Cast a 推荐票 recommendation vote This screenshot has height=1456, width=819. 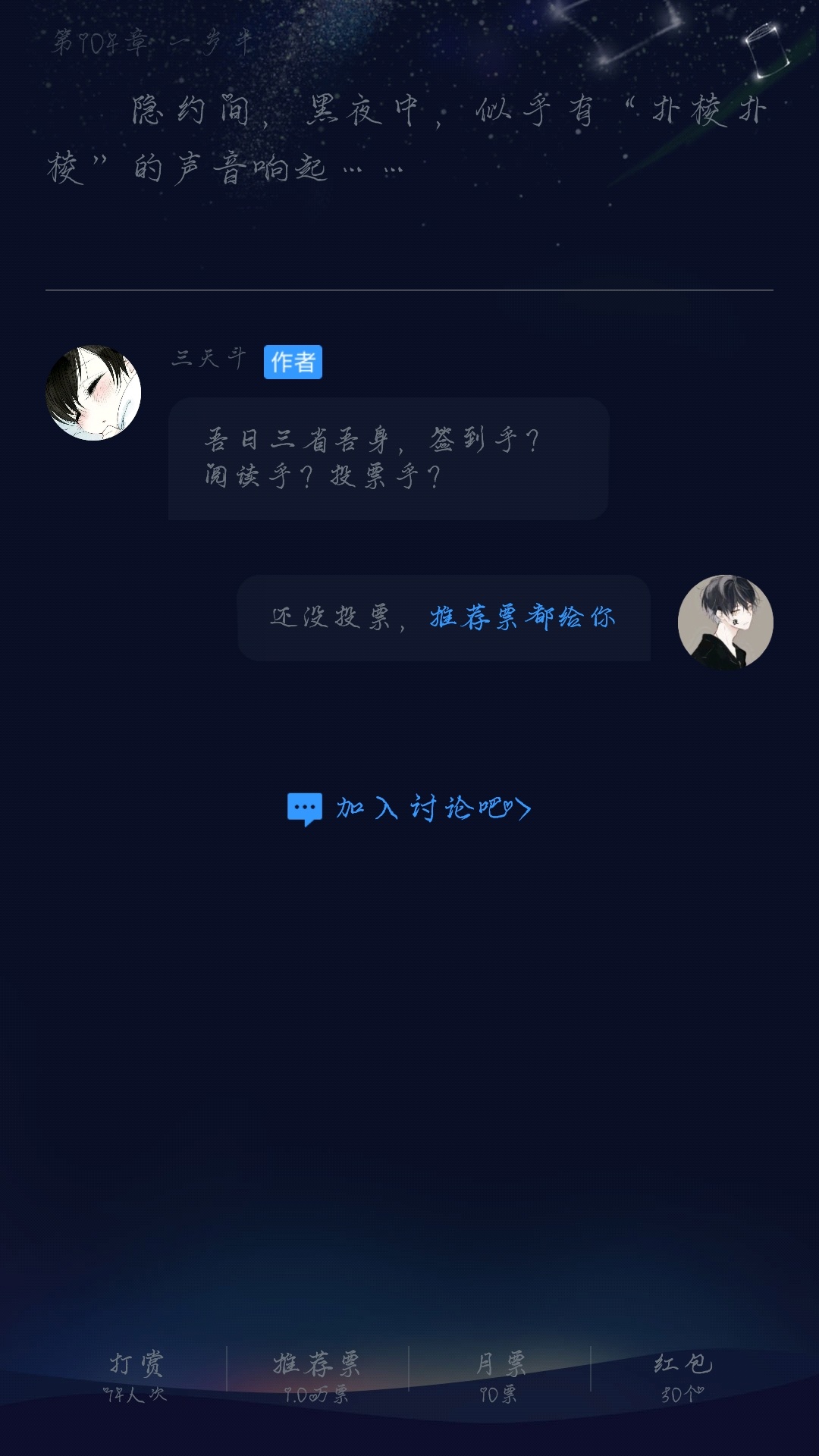[x=317, y=1376]
